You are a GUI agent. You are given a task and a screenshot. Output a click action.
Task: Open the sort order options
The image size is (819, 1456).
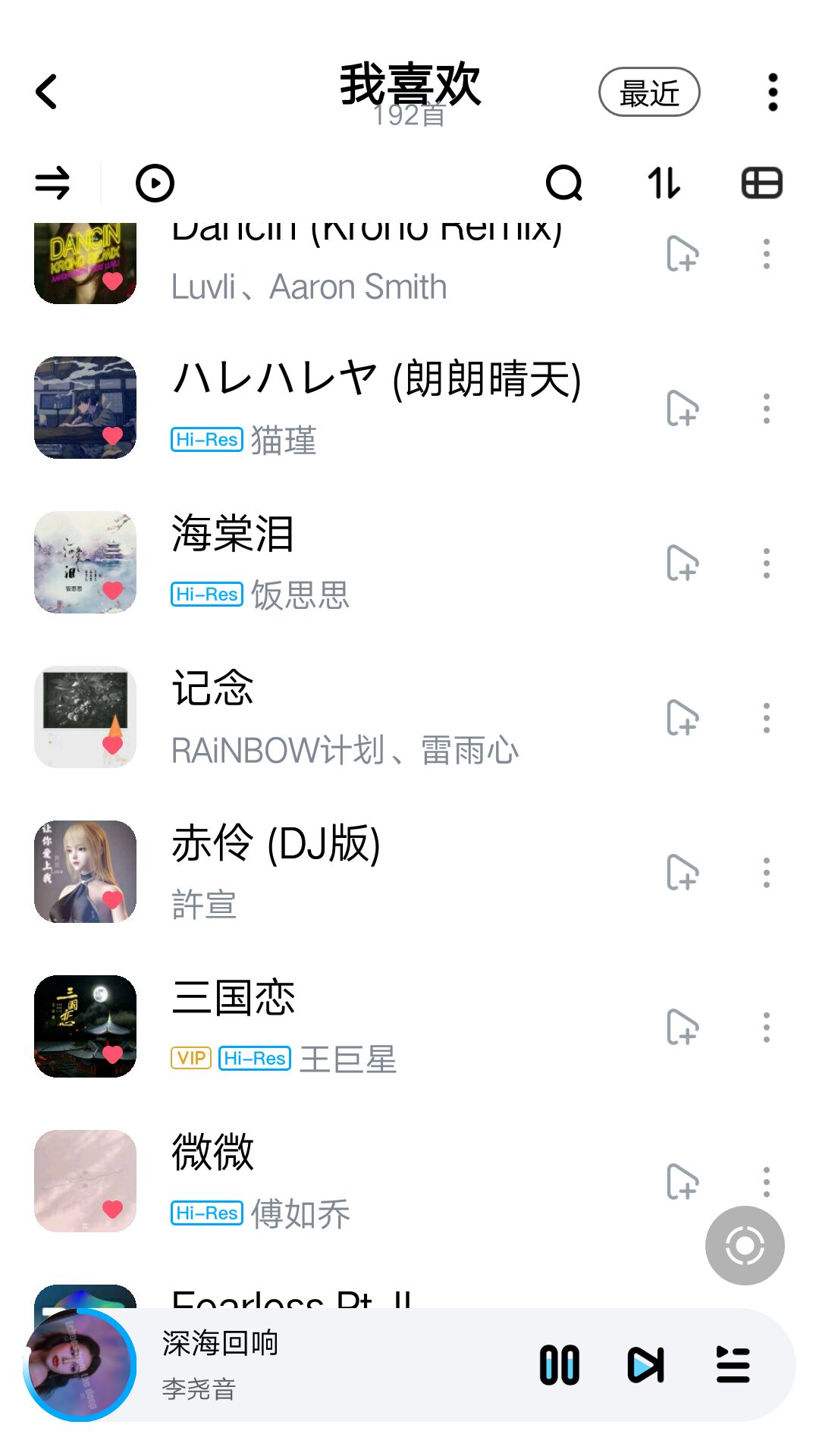pyautogui.click(x=664, y=184)
